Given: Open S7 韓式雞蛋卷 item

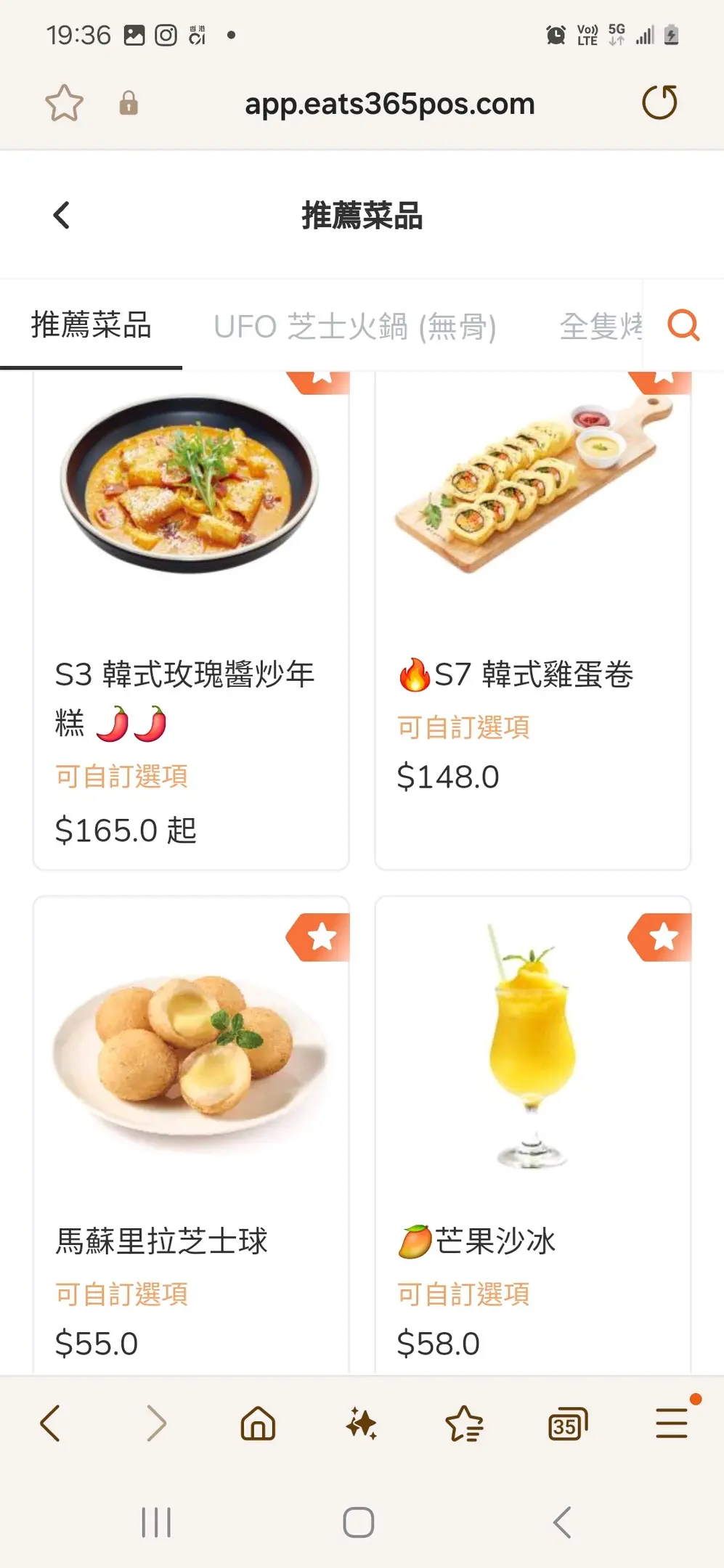Looking at the screenshot, I should pyautogui.click(x=532, y=617).
